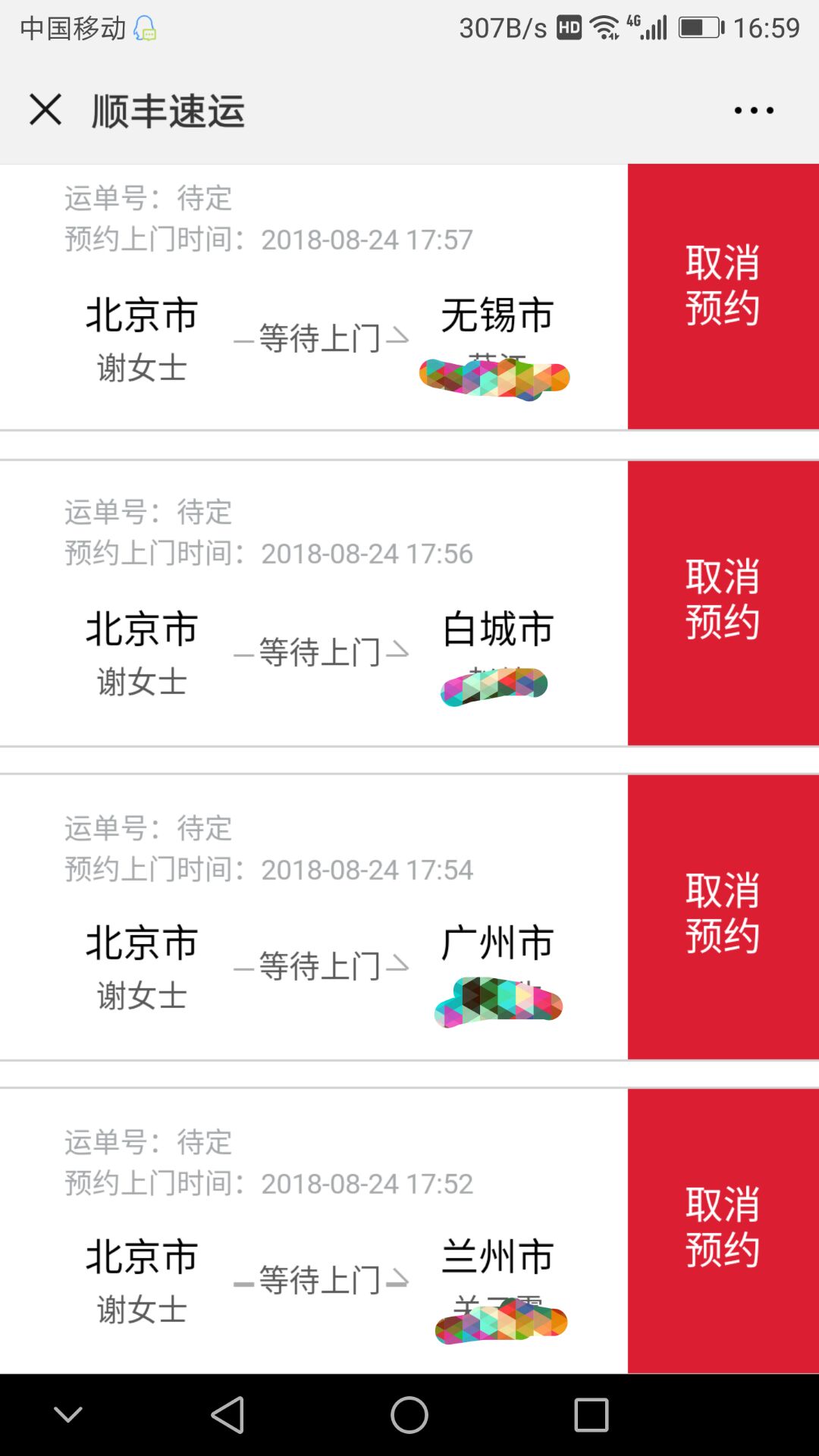Cancel the 17:54 广州市 reservation

point(721,915)
